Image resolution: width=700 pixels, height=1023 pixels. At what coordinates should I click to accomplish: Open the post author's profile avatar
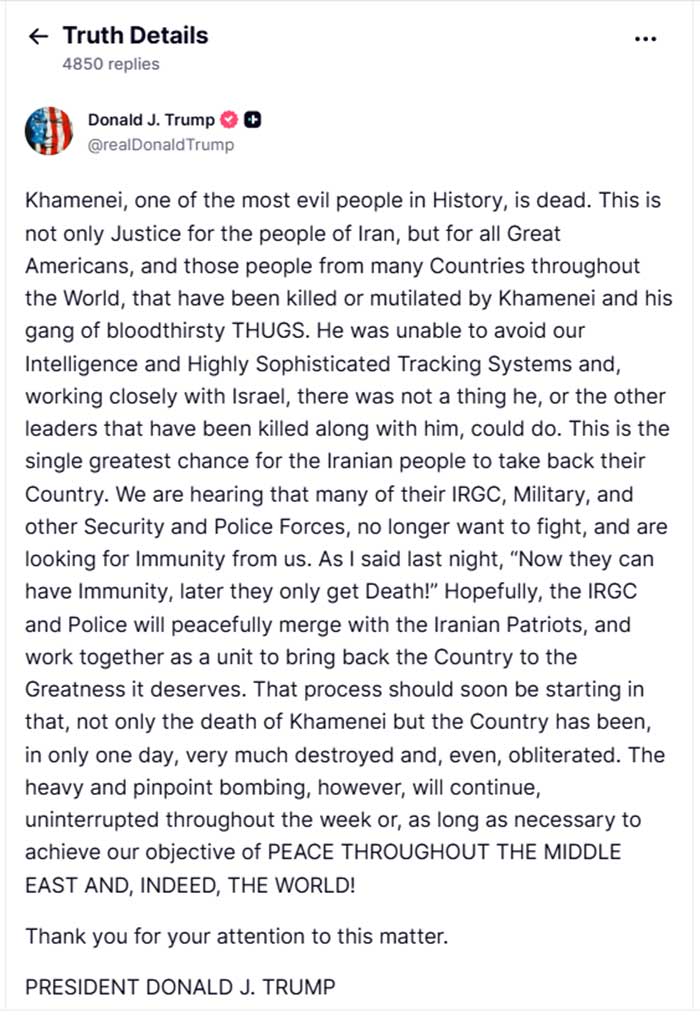(48, 130)
